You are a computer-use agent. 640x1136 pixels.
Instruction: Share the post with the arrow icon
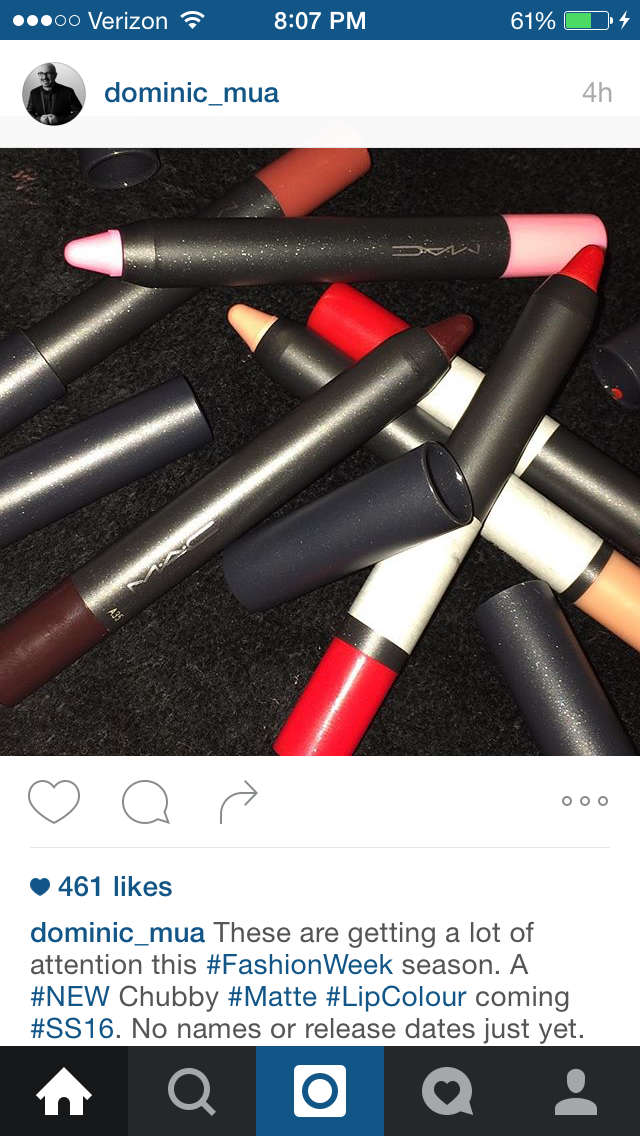coord(238,801)
